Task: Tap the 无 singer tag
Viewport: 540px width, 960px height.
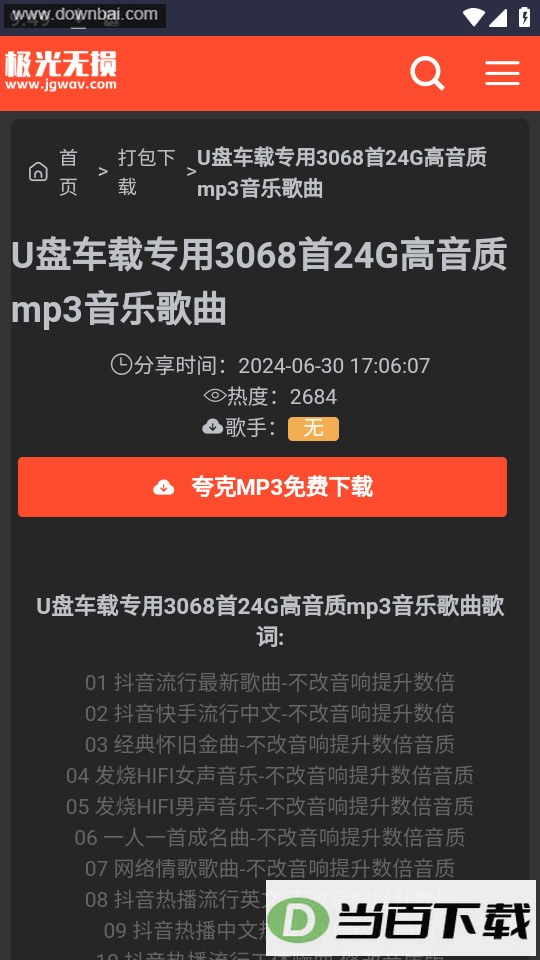Action: pyautogui.click(x=313, y=429)
